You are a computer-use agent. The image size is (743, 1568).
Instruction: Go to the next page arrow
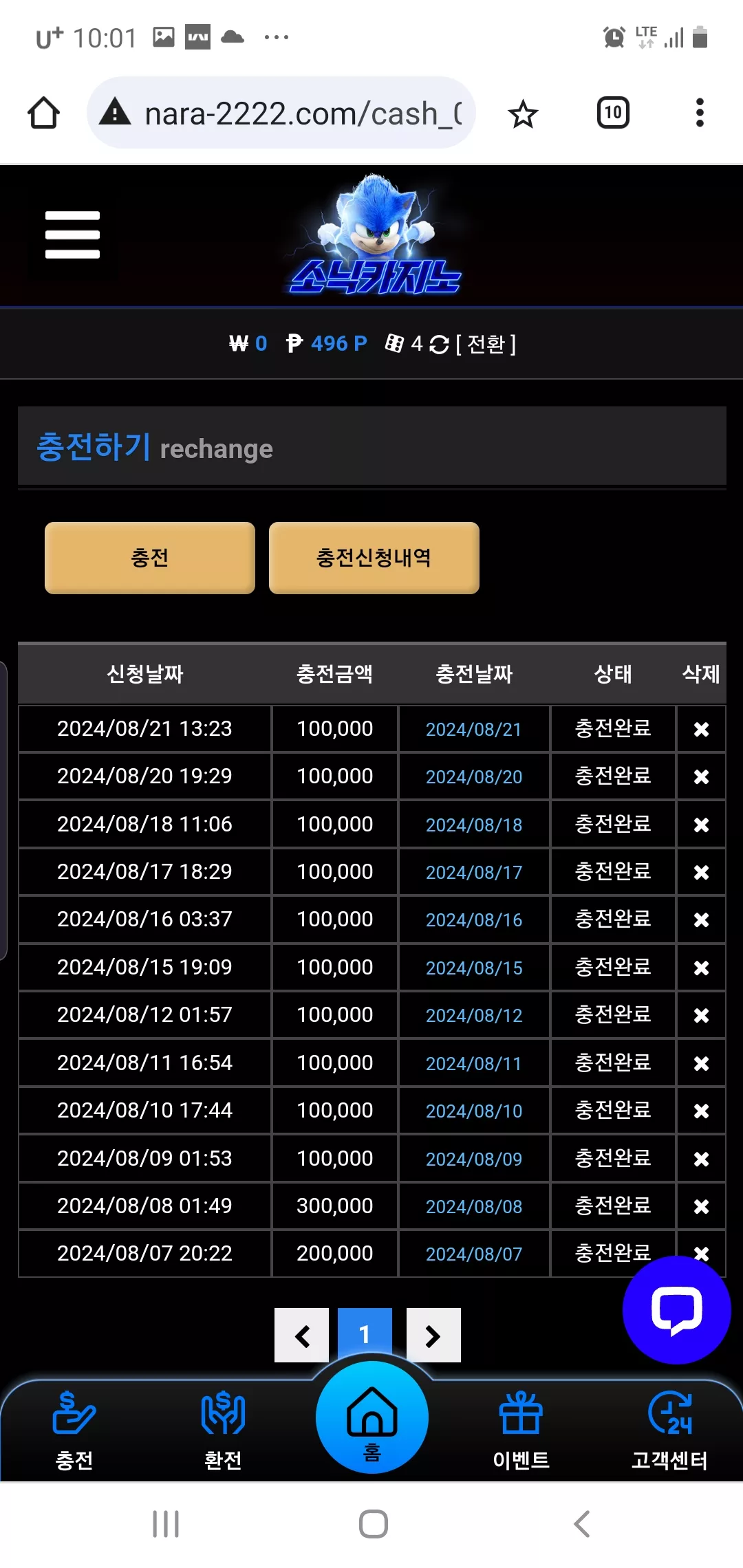pos(433,1336)
